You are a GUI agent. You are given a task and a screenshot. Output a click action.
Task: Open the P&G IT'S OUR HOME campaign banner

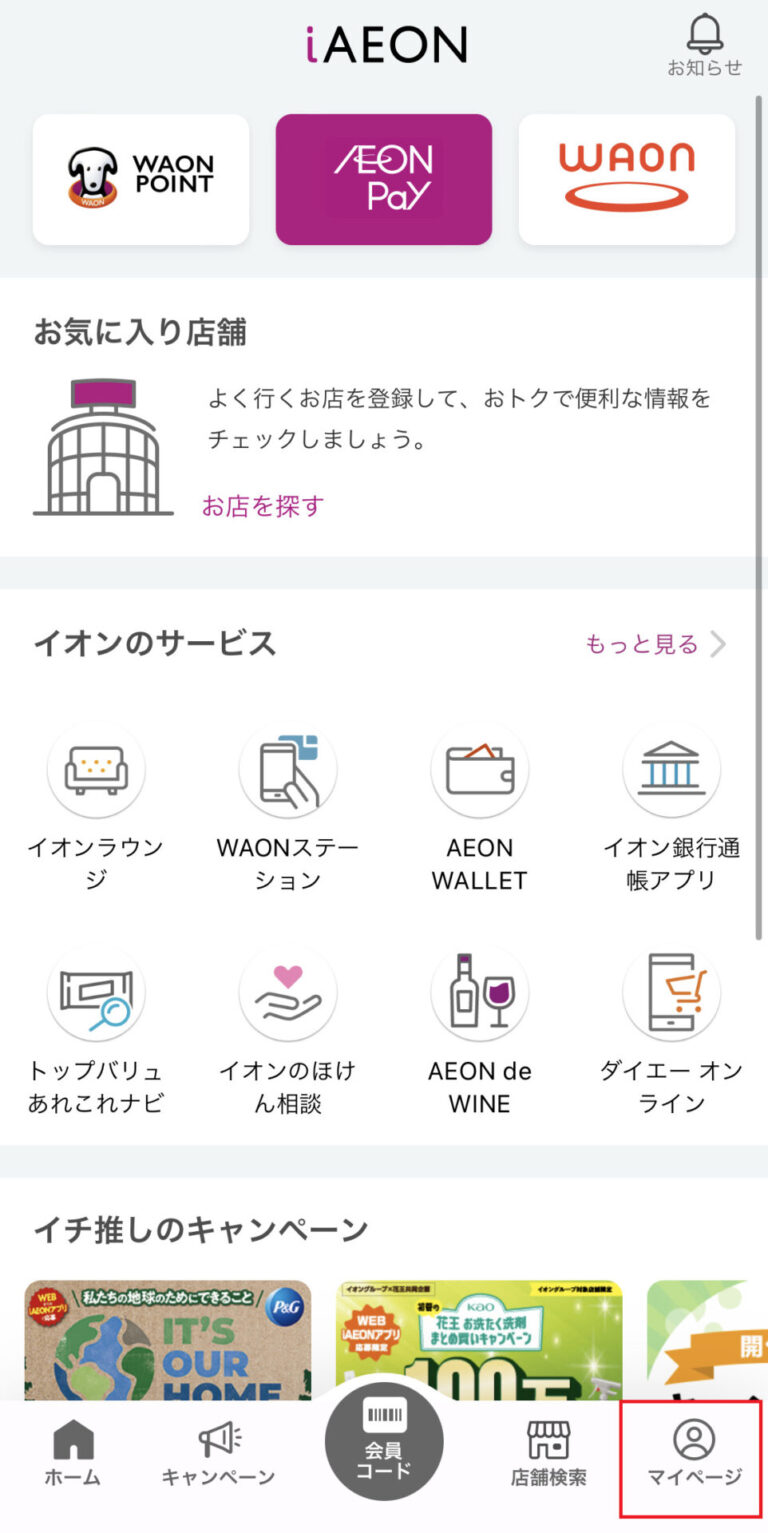coord(160,1340)
